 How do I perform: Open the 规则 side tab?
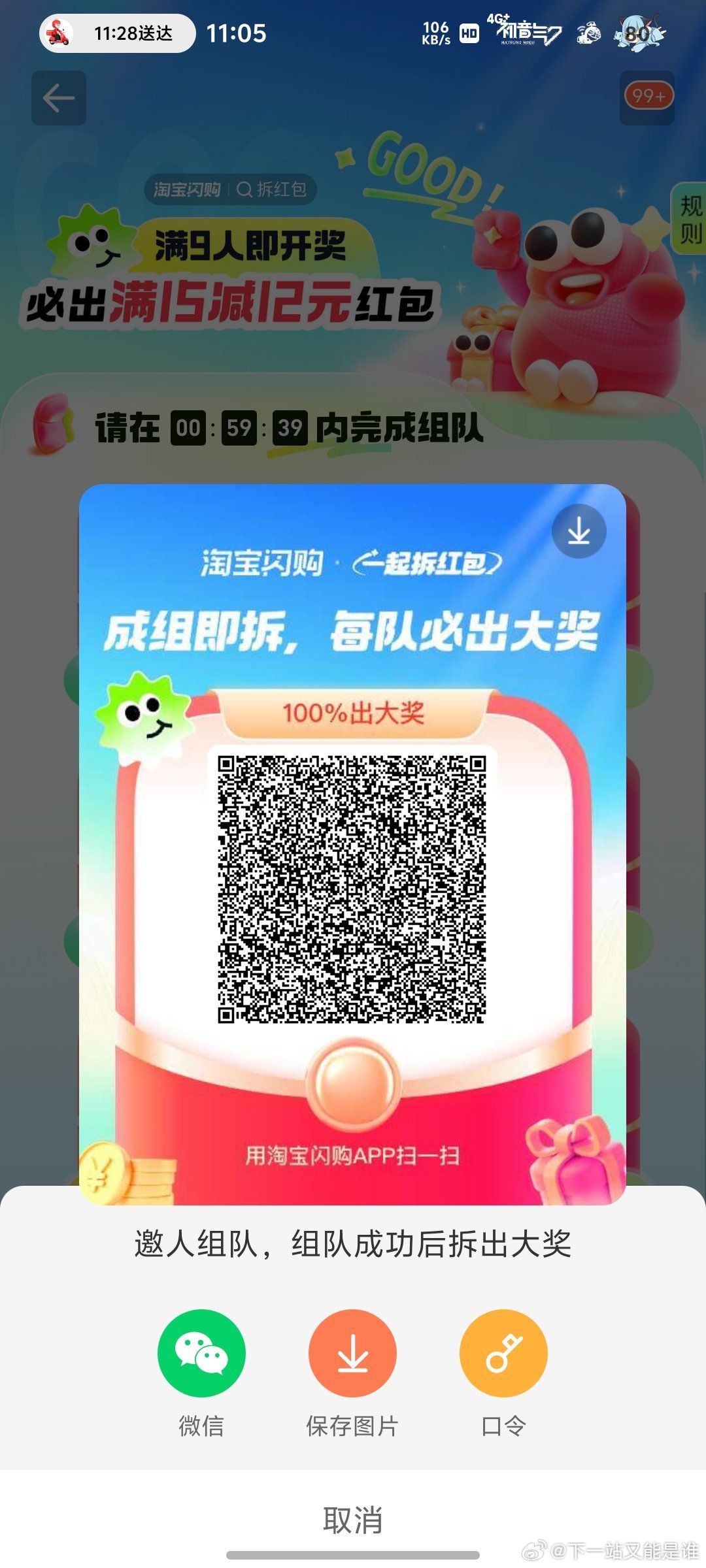pos(690,219)
